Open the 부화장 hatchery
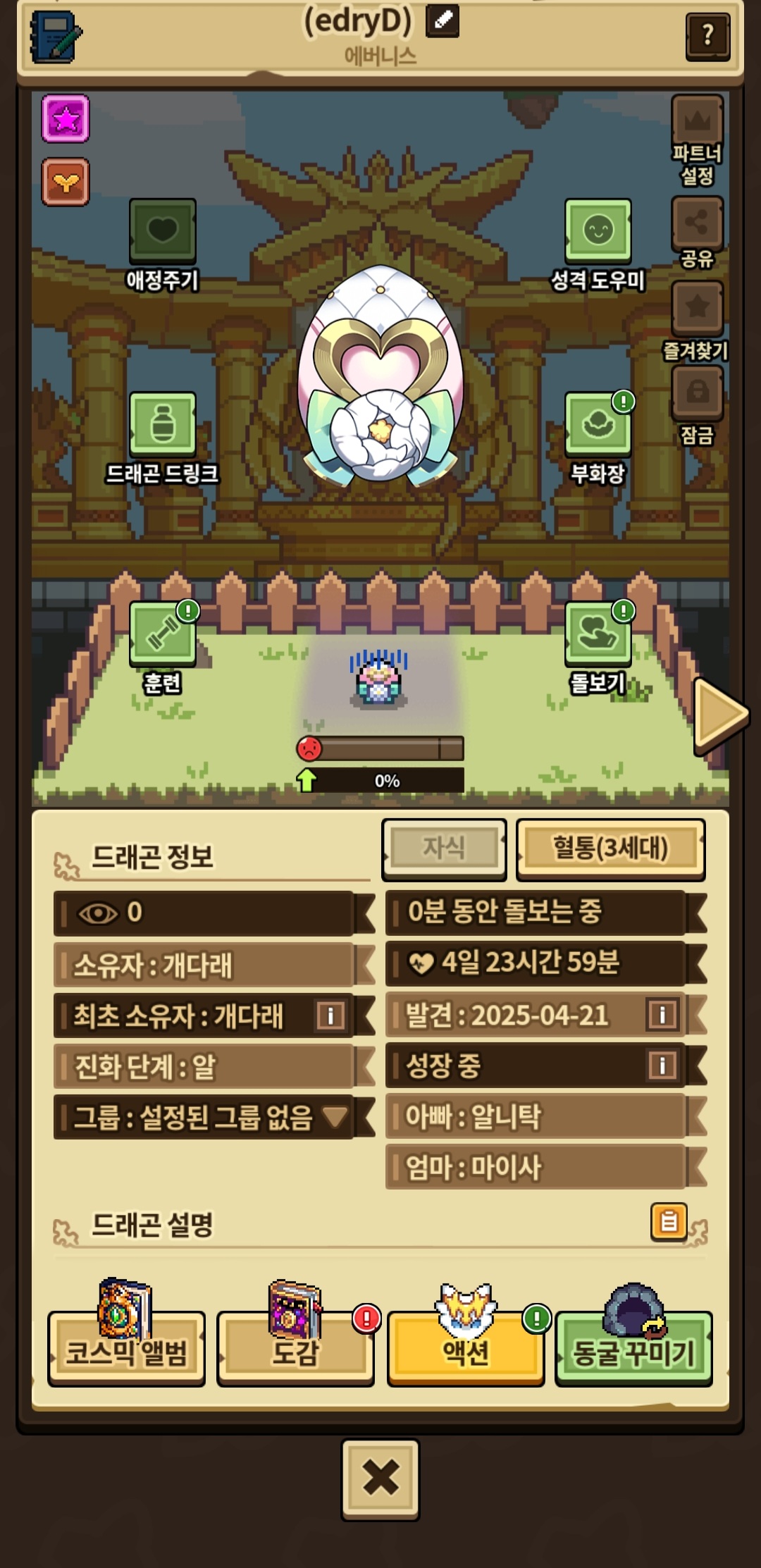Screen dimensions: 761x1568 598,425
